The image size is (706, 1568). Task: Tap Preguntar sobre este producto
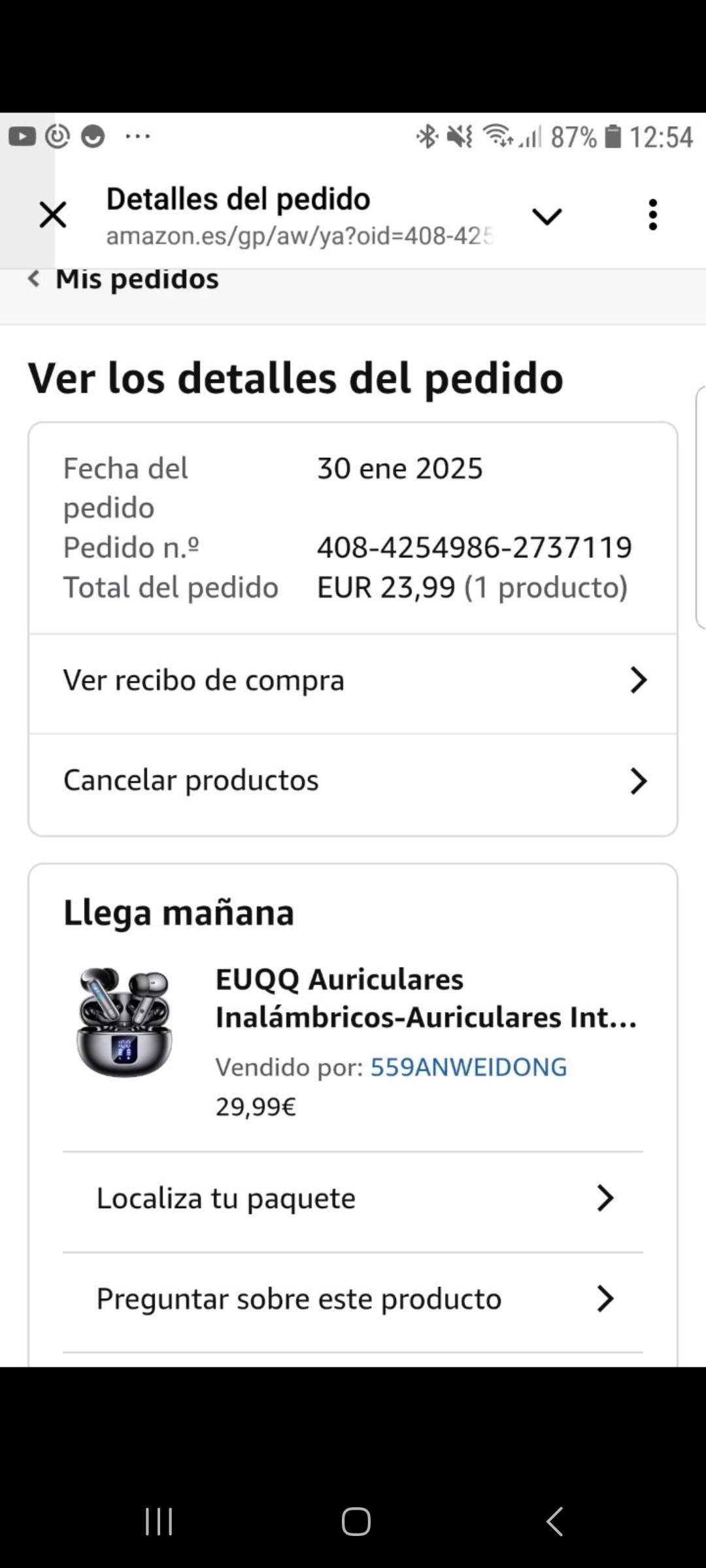[x=353, y=1299]
